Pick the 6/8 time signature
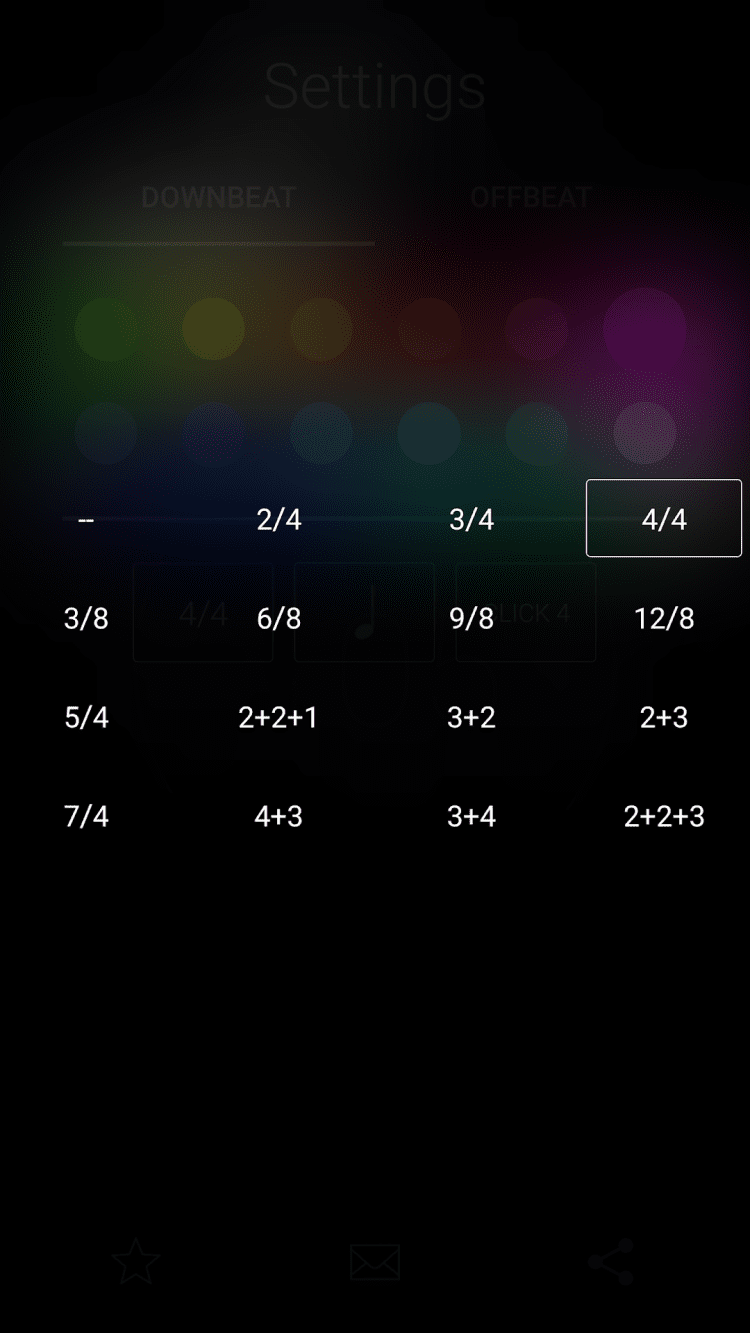 [x=279, y=618]
